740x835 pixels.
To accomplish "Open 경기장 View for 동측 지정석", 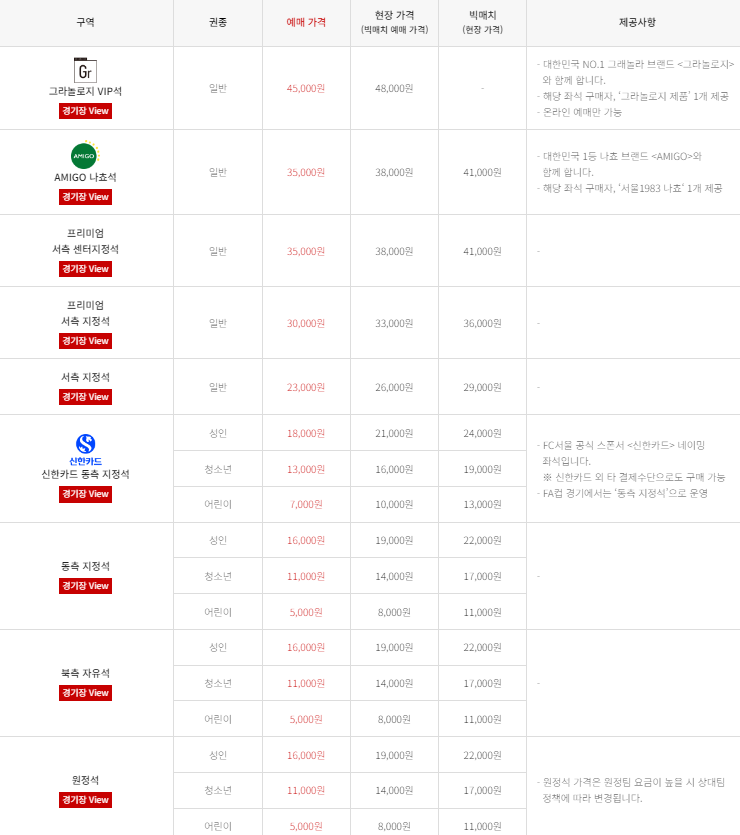I will click(x=84, y=585).
